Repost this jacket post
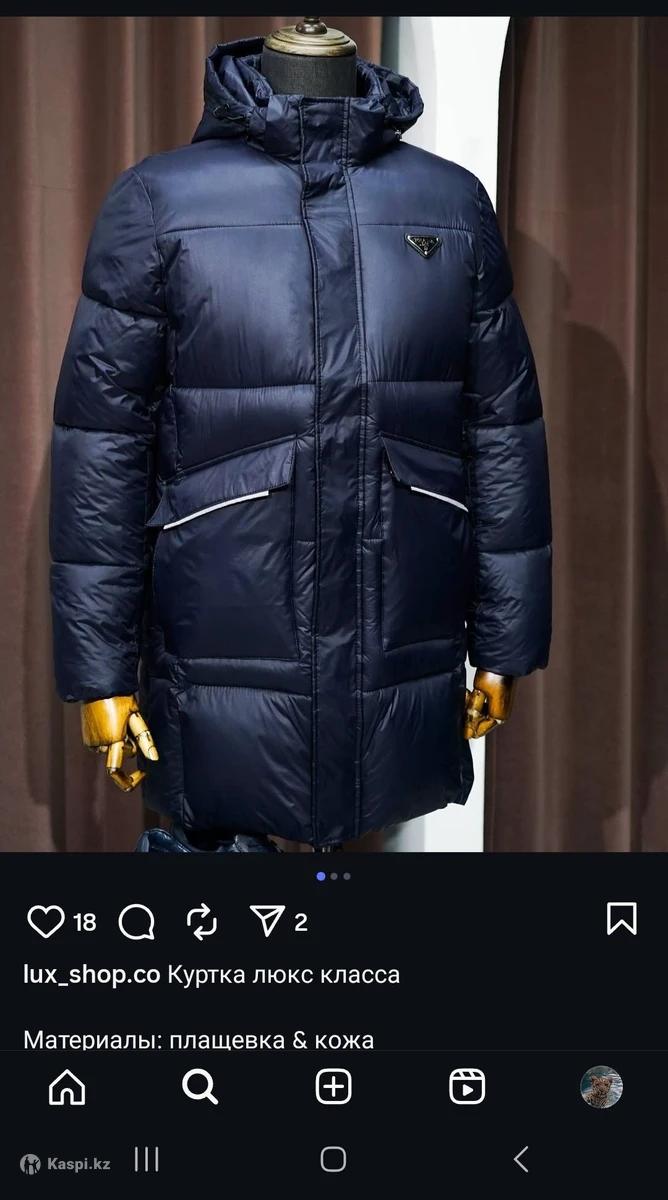 (202, 921)
